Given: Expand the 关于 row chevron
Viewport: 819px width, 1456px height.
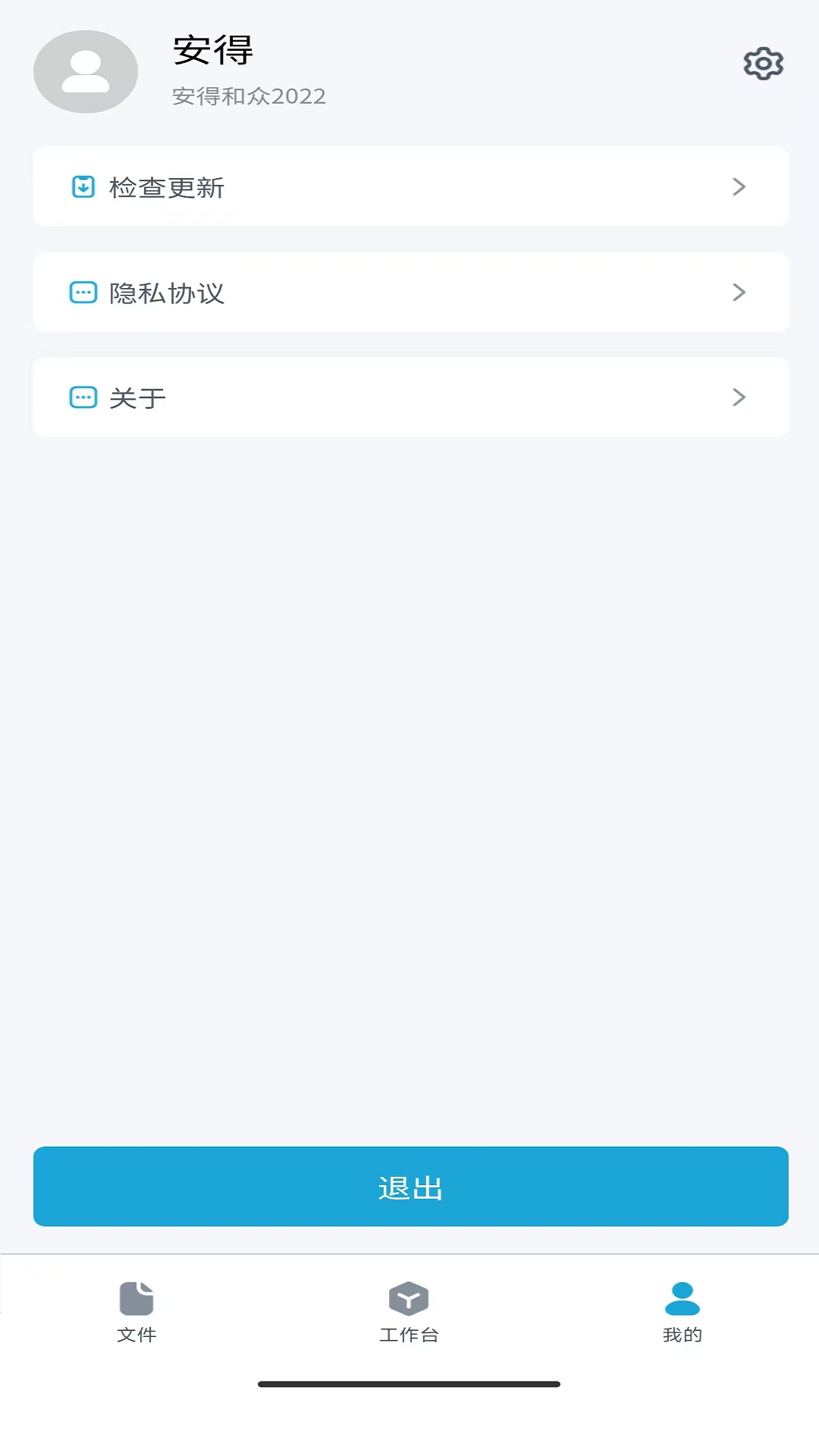Looking at the screenshot, I should 739,397.
